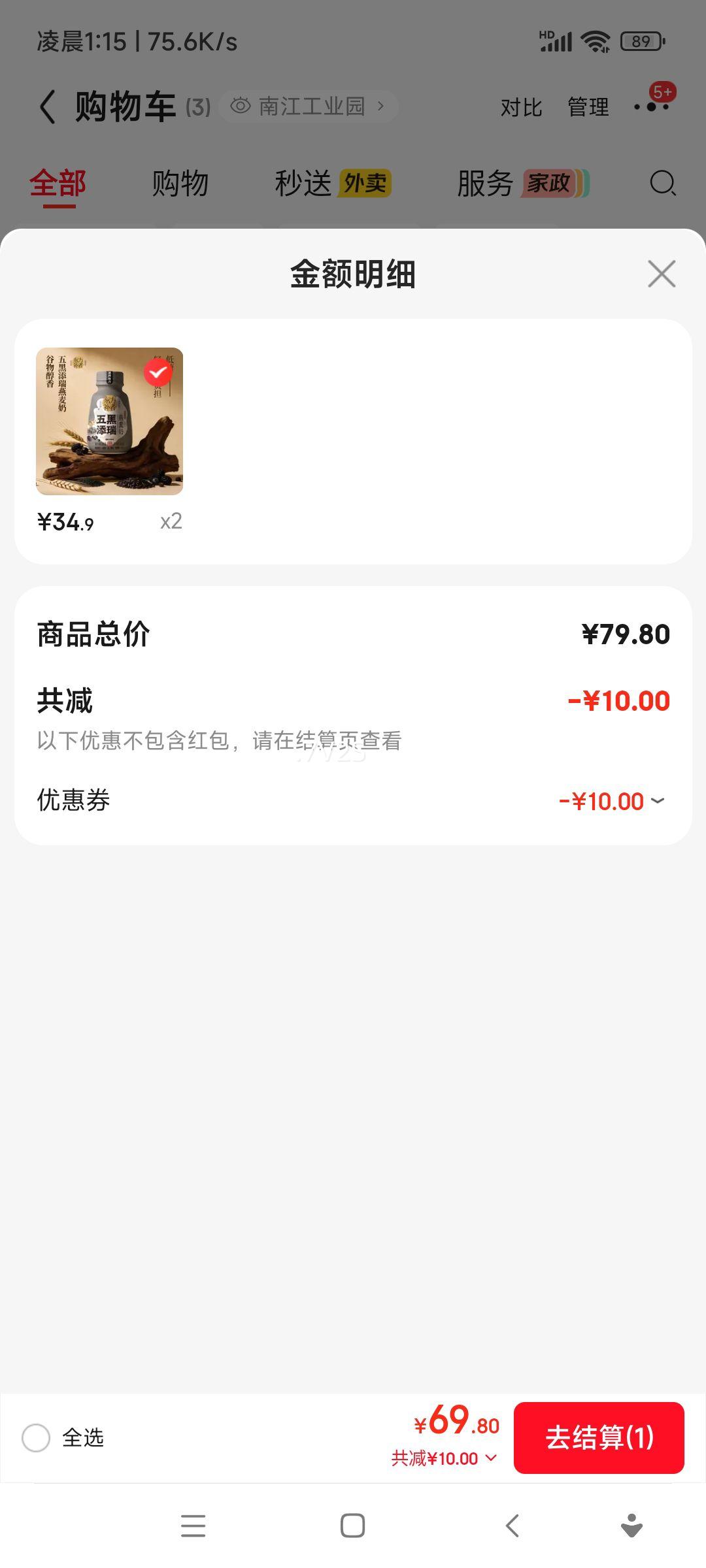Toggle the 全选 select-all checkbox
The width and height of the screenshot is (706, 1568).
(36, 1437)
